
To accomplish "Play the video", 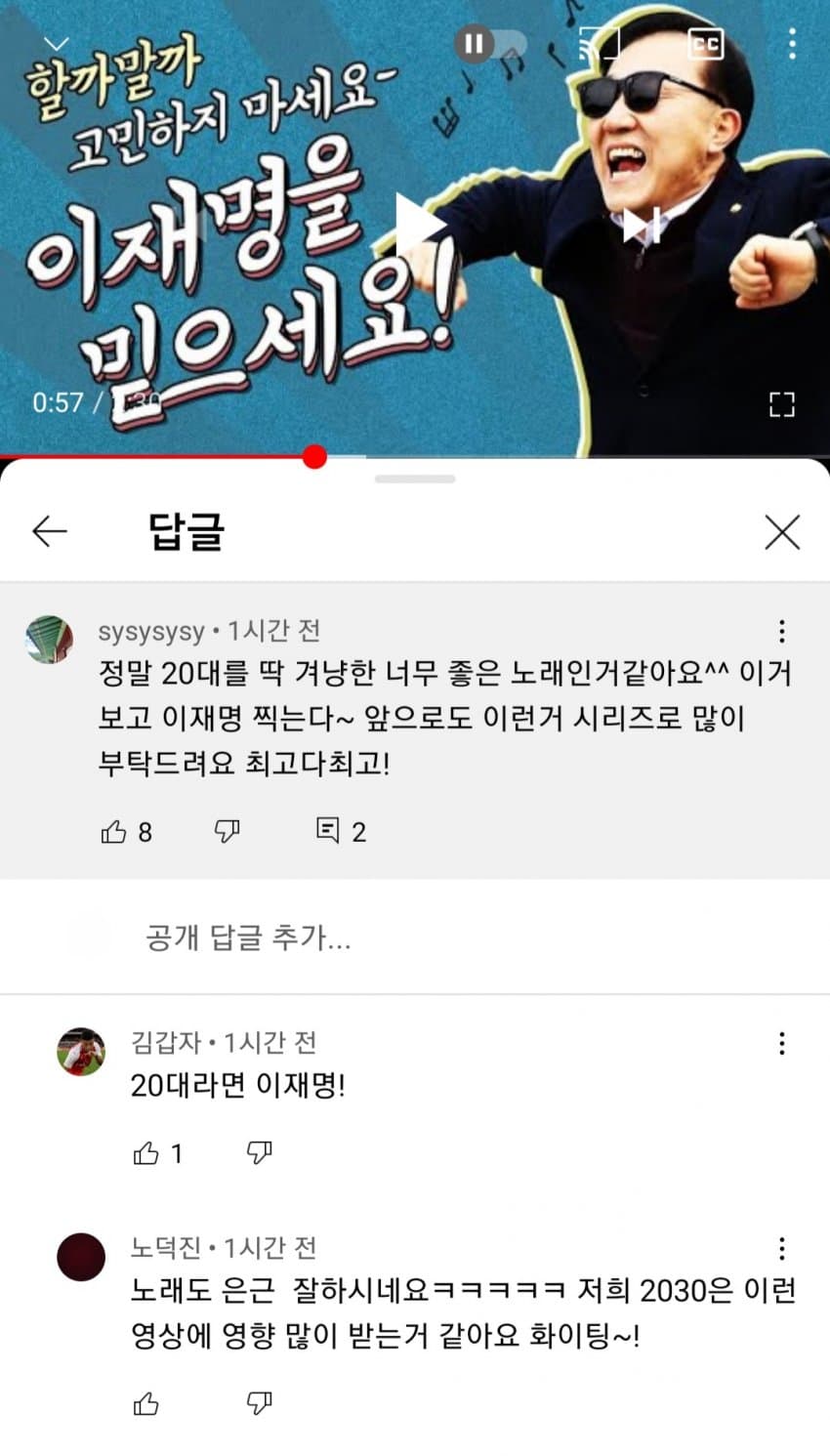I will point(417,225).
